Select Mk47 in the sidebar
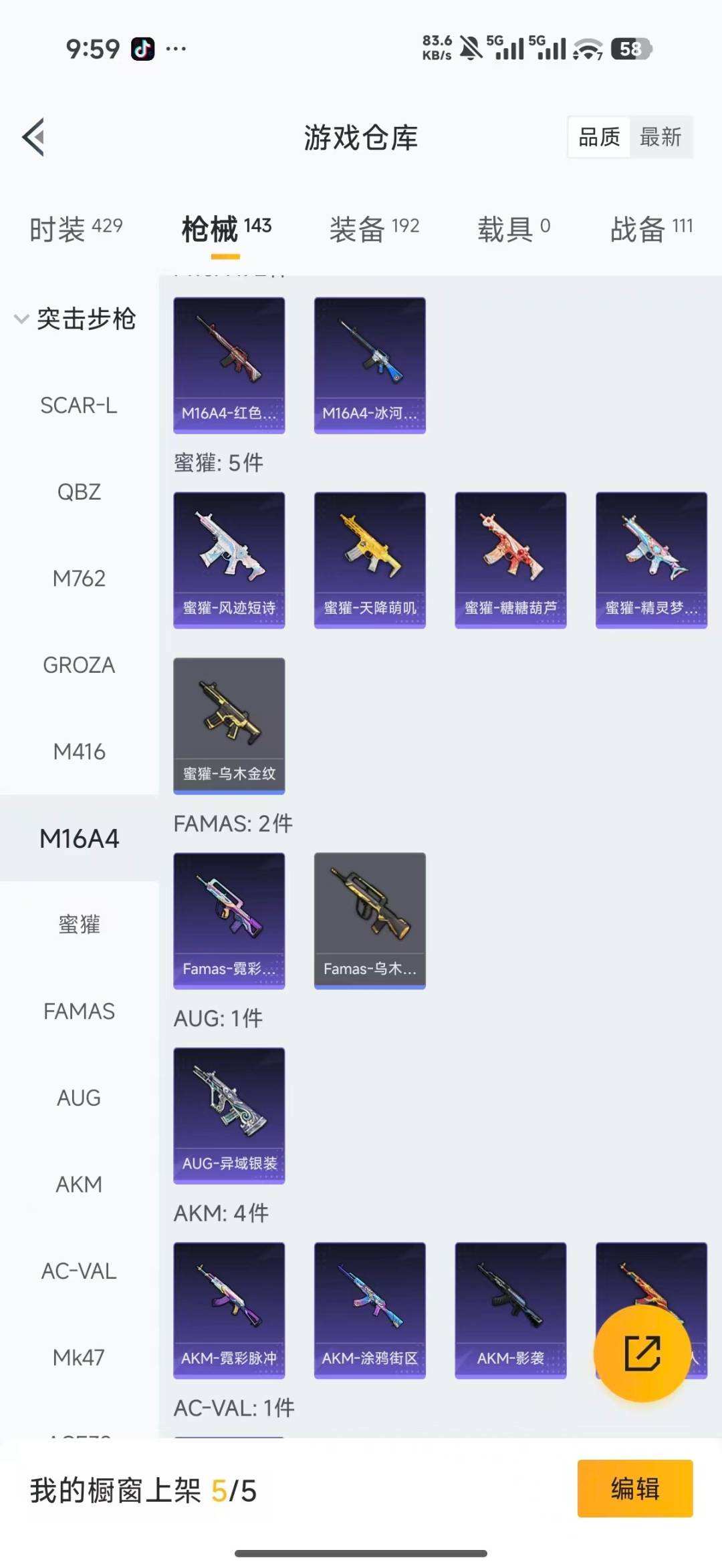722x1568 pixels. [79, 1358]
